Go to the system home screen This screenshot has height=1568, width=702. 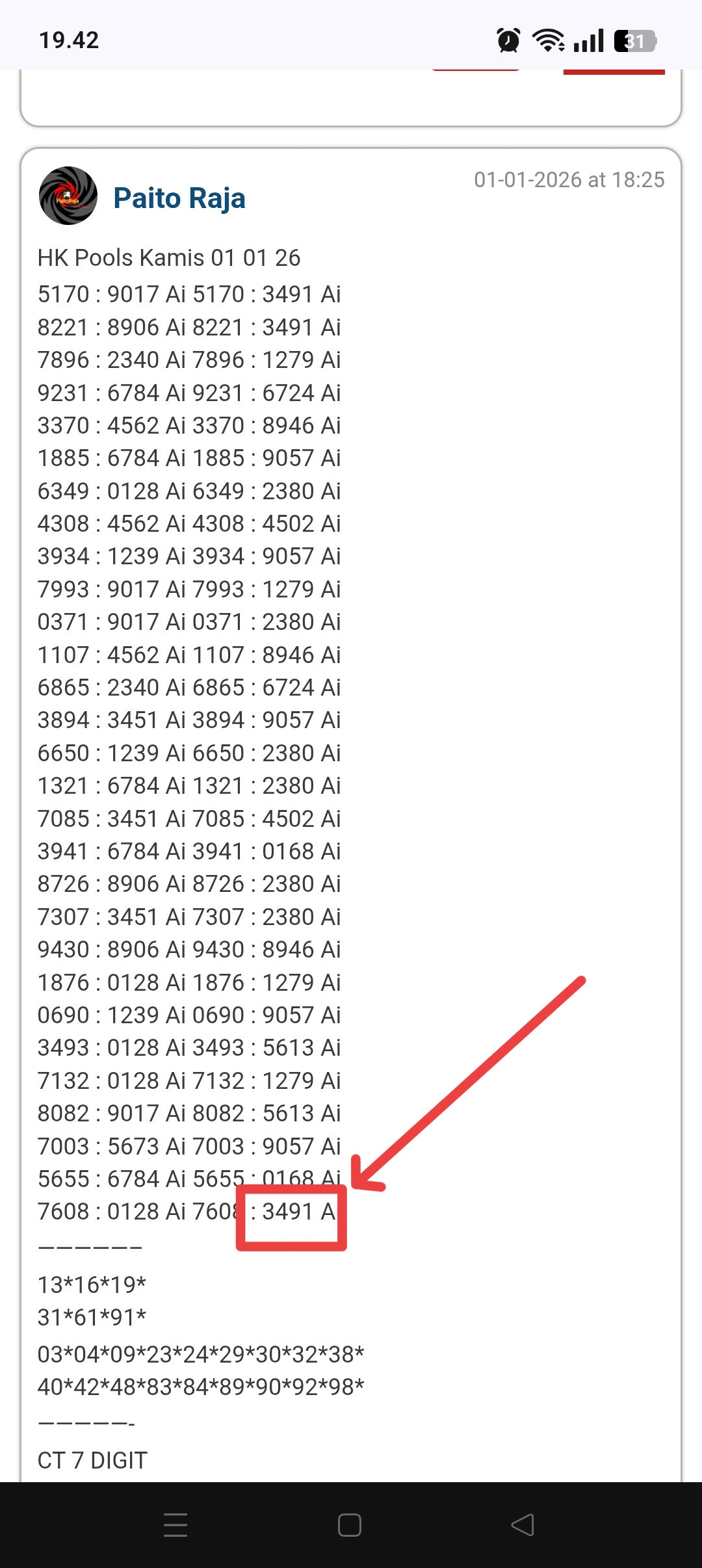point(350,1524)
